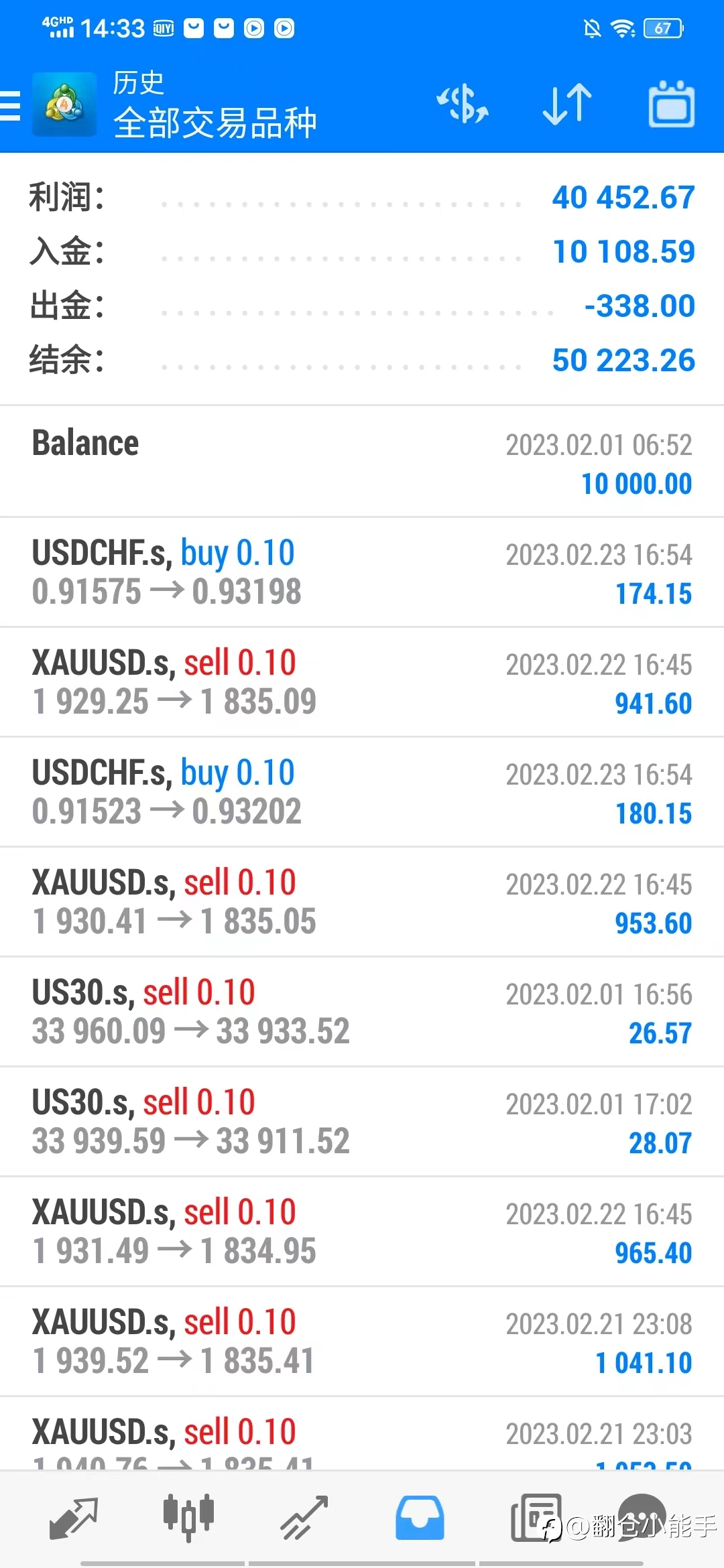Open the XAUUSD.s trade with profit 965.40
724x1568 pixels.
tap(362, 1232)
